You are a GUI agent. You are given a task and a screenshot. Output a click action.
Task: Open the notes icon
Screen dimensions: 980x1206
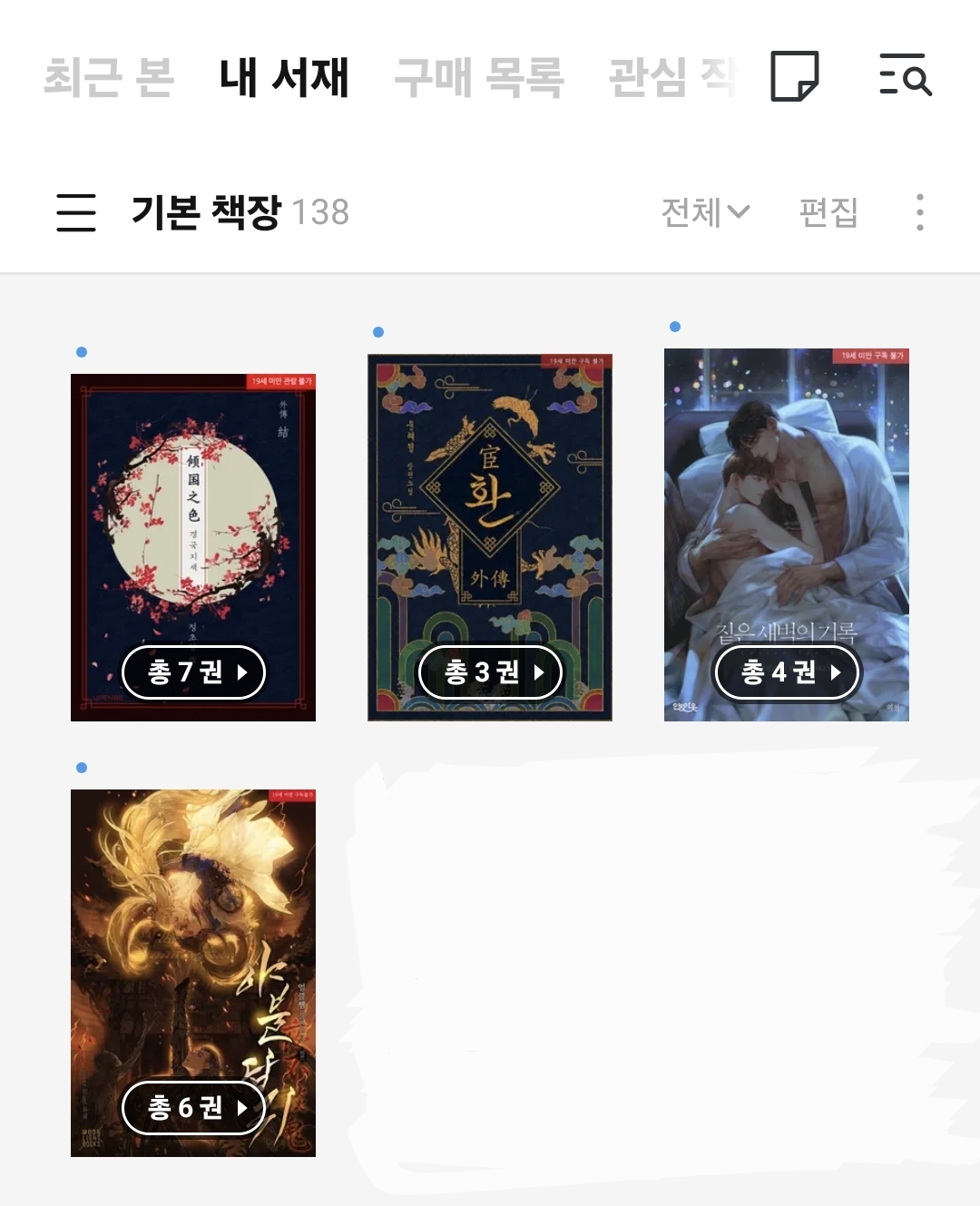click(794, 76)
